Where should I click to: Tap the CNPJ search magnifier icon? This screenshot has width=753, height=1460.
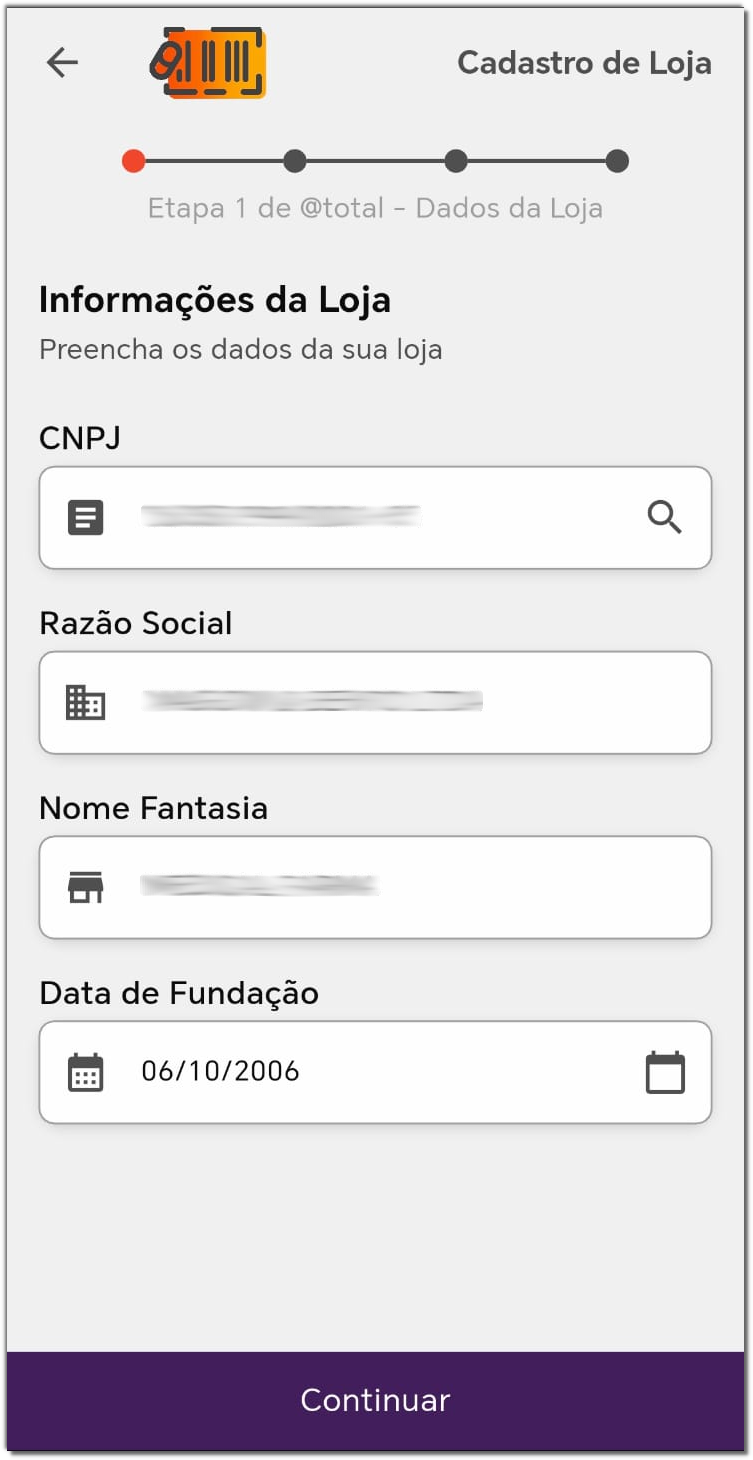click(664, 517)
